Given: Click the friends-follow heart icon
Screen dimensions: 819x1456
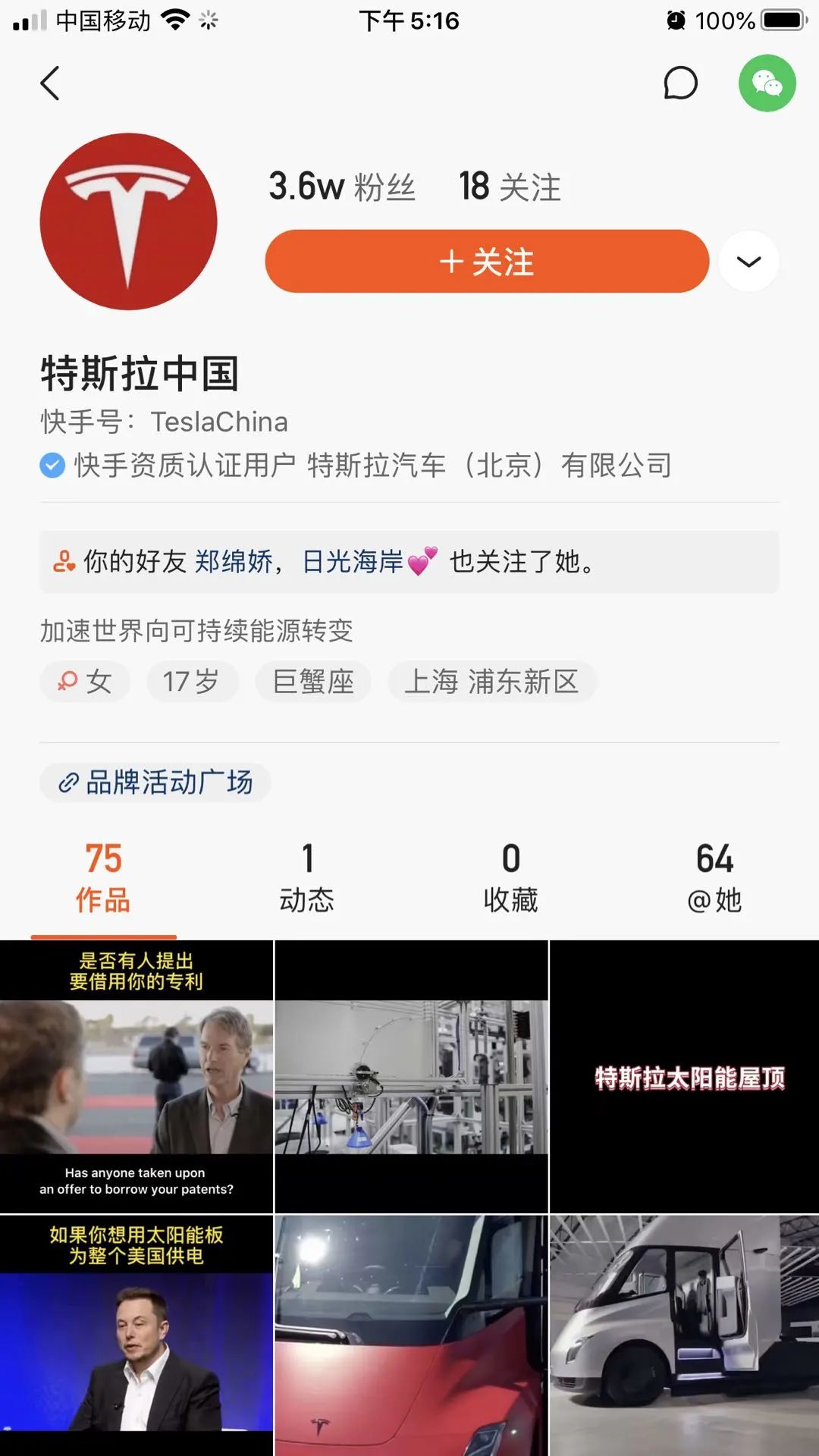Looking at the screenshot, I should 63,563.
